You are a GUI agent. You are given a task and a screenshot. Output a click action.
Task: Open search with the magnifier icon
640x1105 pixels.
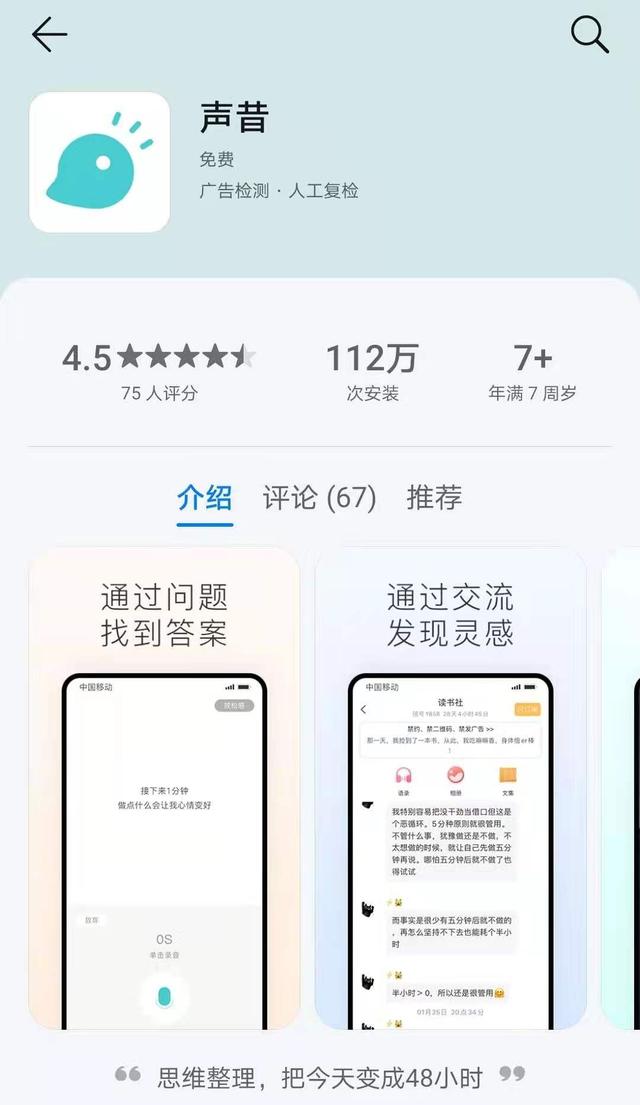pos(589,36)
